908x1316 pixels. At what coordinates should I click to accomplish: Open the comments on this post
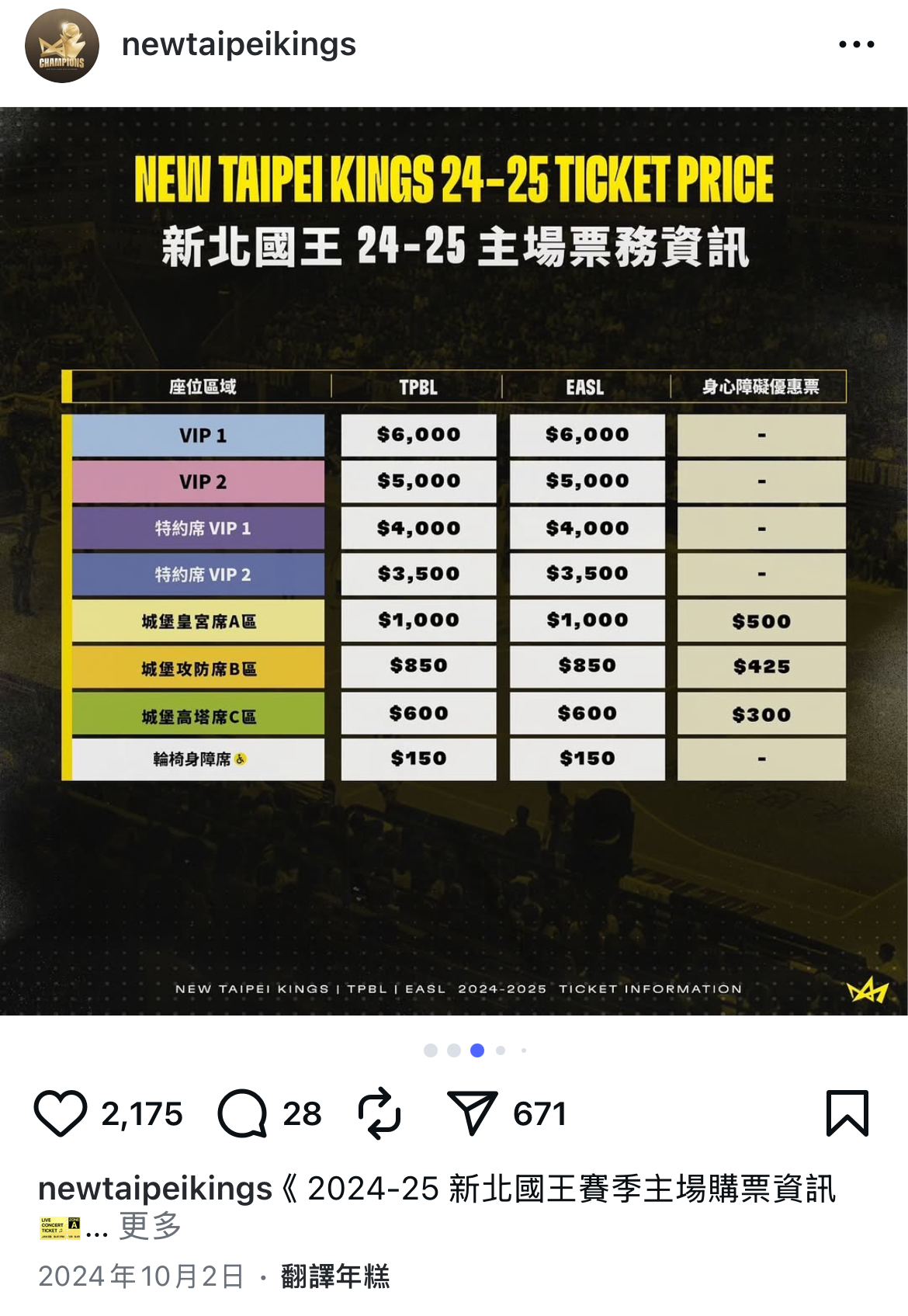coord(243,1113)
